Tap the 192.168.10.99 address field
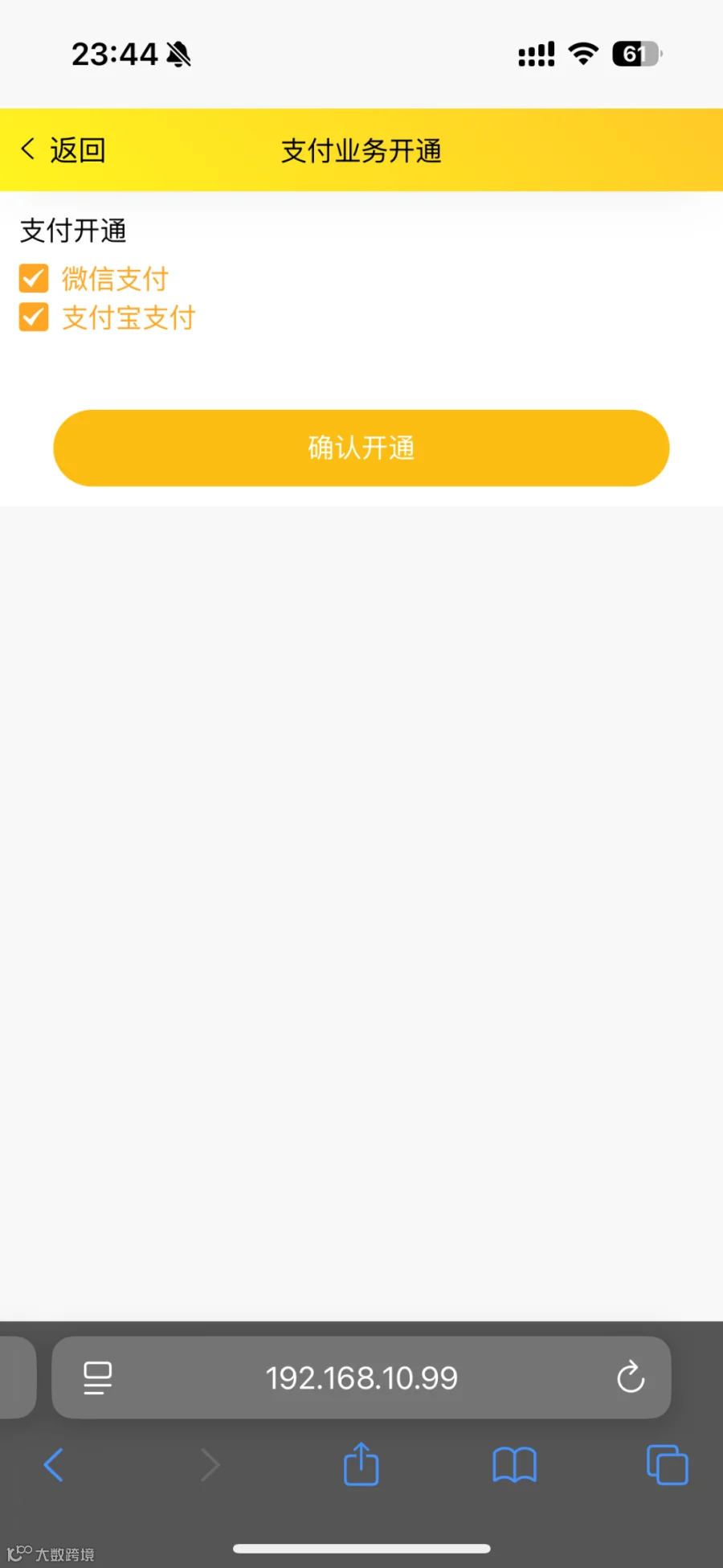This screenshot has height=1568, width=723. 361,1378
